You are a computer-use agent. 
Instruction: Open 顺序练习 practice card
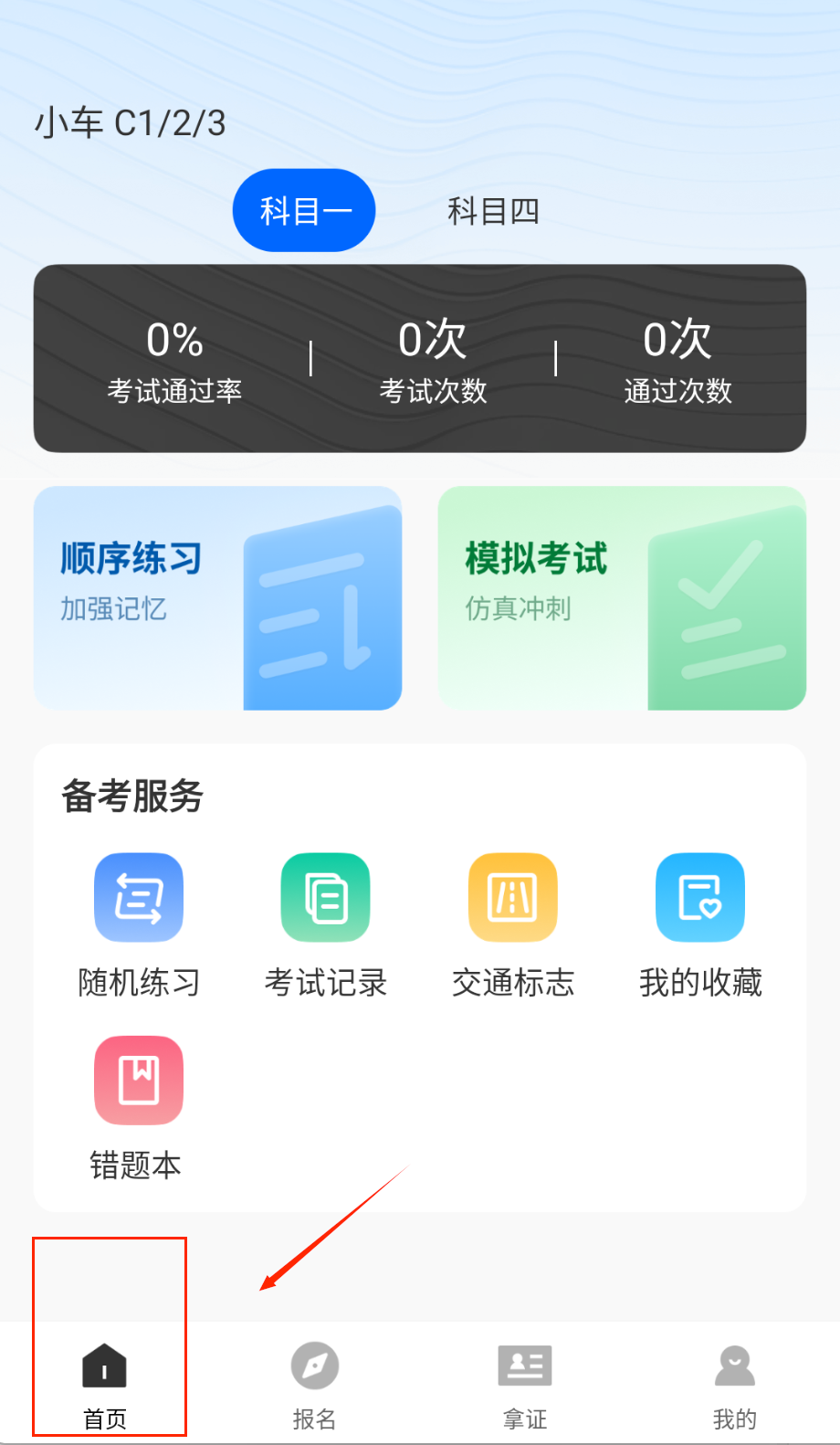click(217, 598)
